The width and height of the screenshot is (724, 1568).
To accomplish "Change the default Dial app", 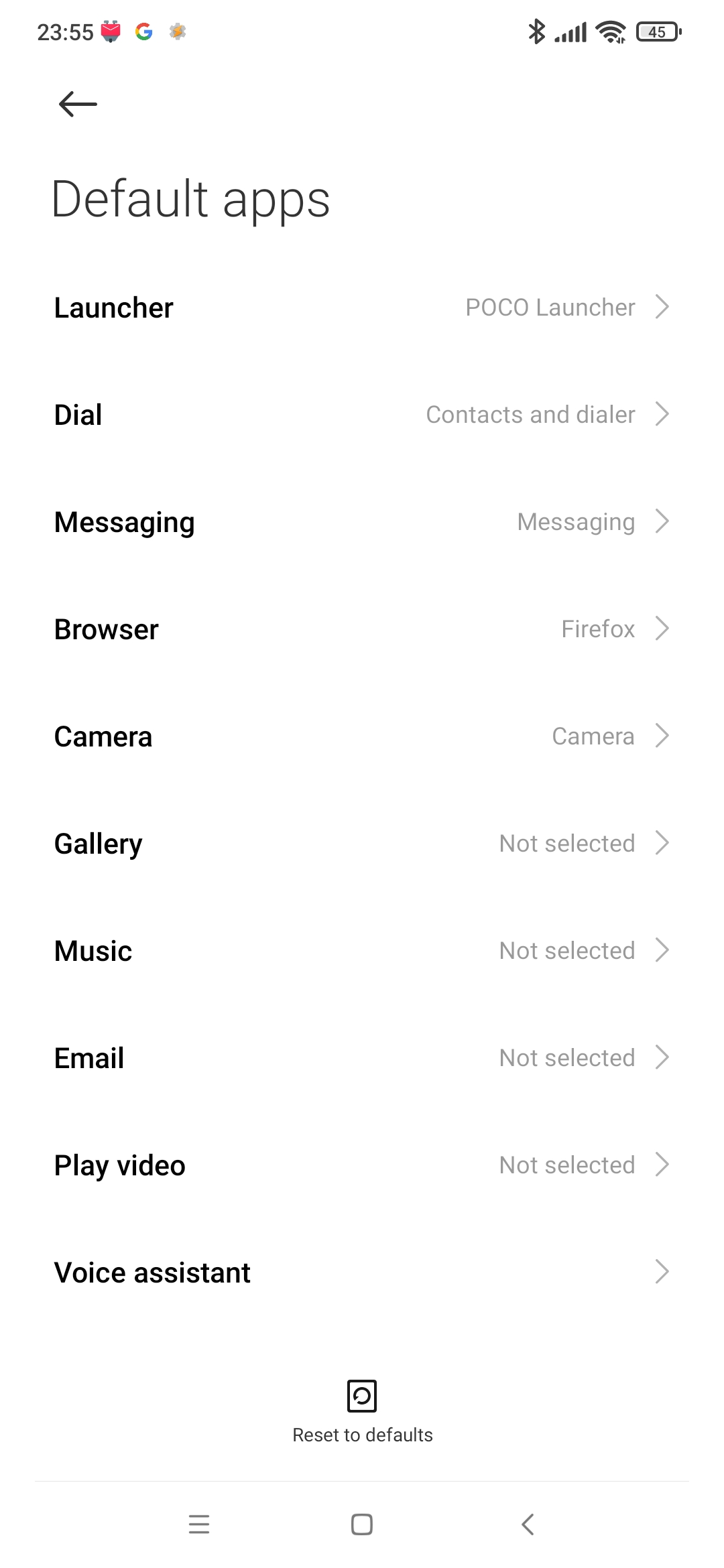I will point(362,415).
